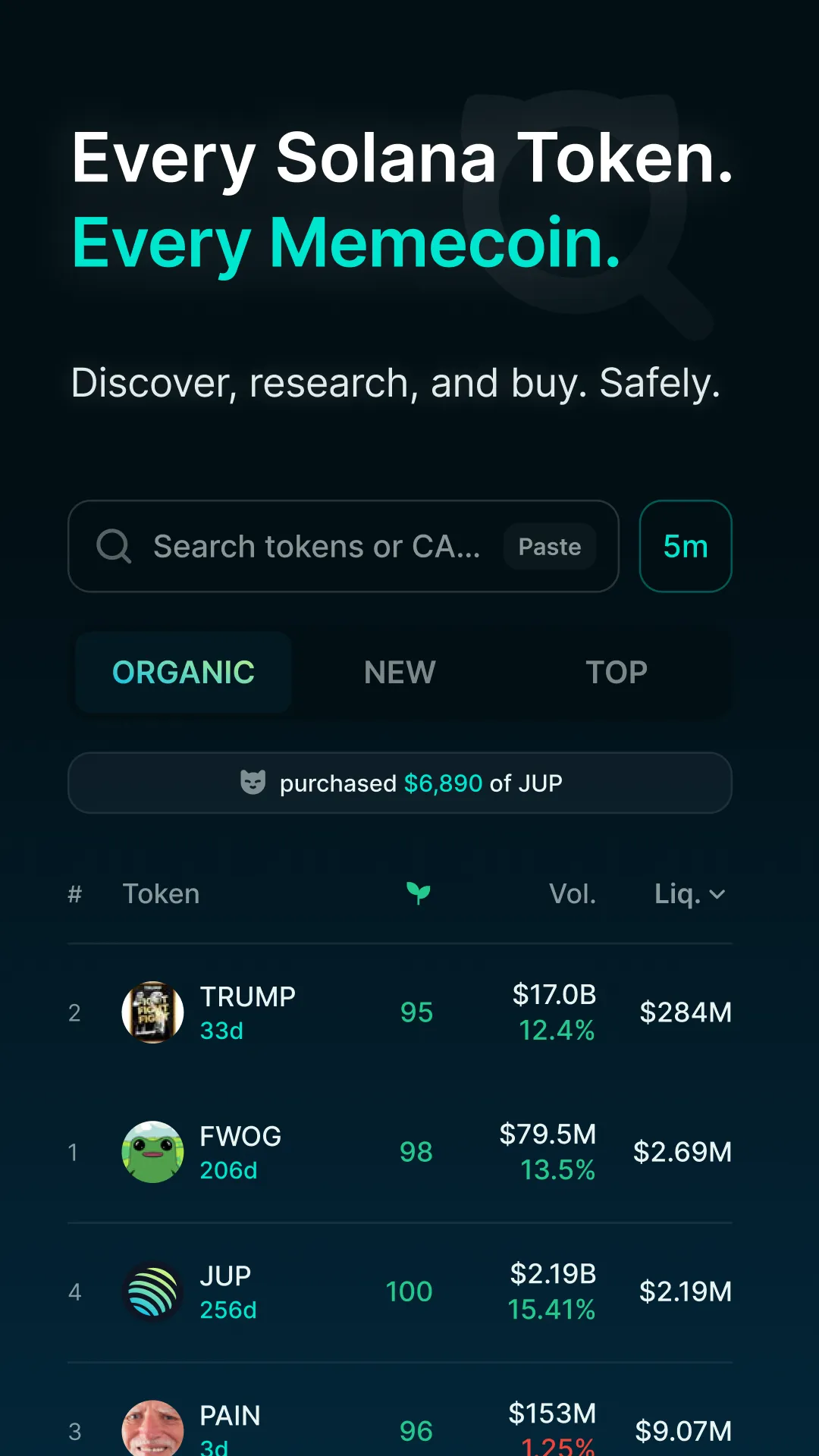Switch to the NEW tab
This screenshot has width=819, height=1456.
click(399, 672)
